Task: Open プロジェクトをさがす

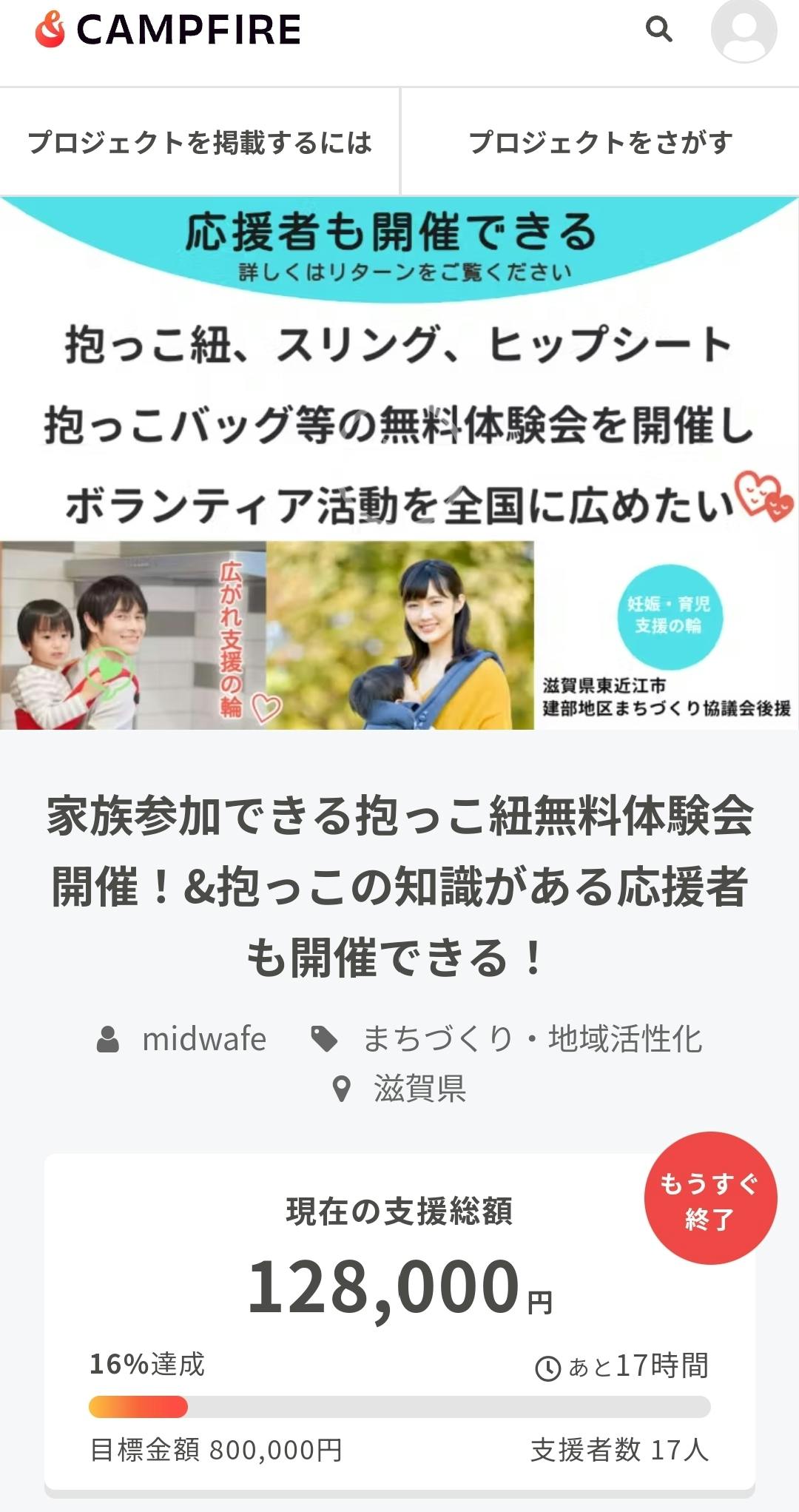Action: click(x=600, y=142)
